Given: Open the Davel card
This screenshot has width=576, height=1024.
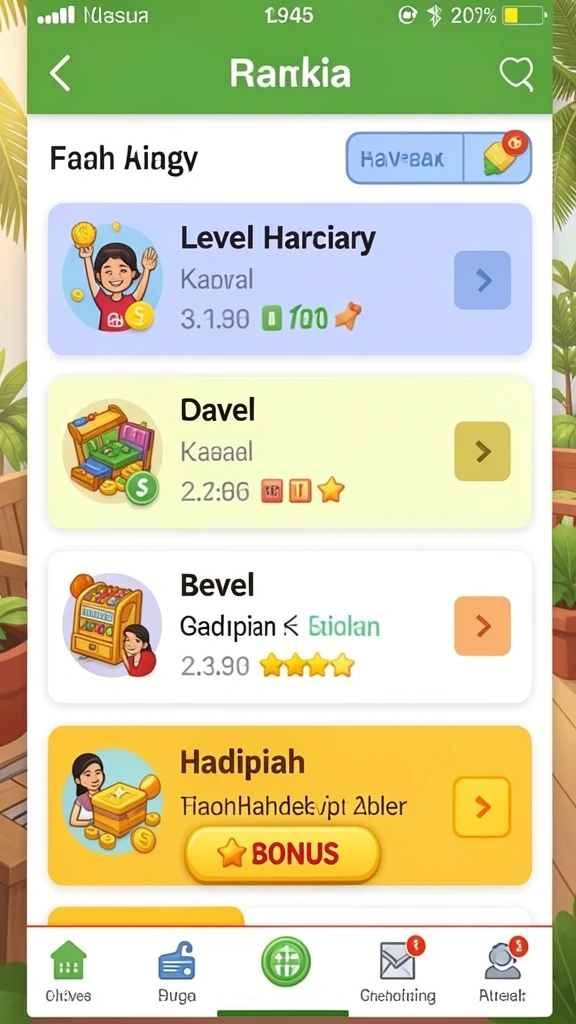Looking at the screenshot, I should 289,452.
